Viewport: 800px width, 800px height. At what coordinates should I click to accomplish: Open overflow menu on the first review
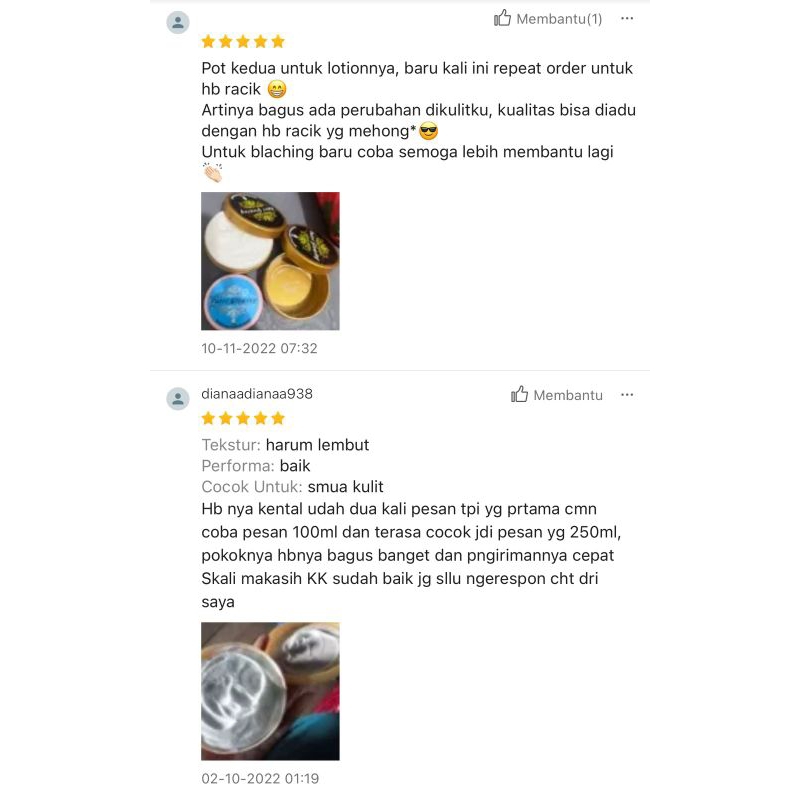627,19
